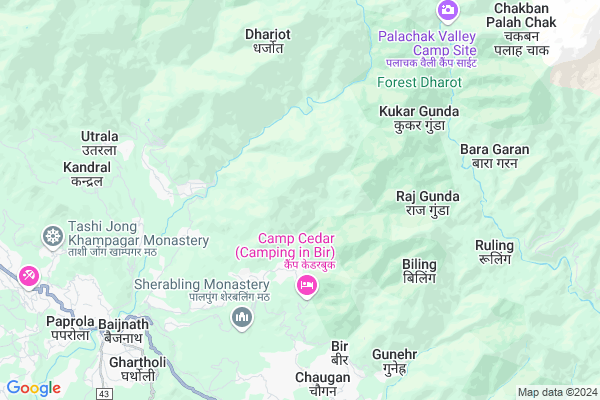Open the Camp Cedar lodging marker

point(307,287)
